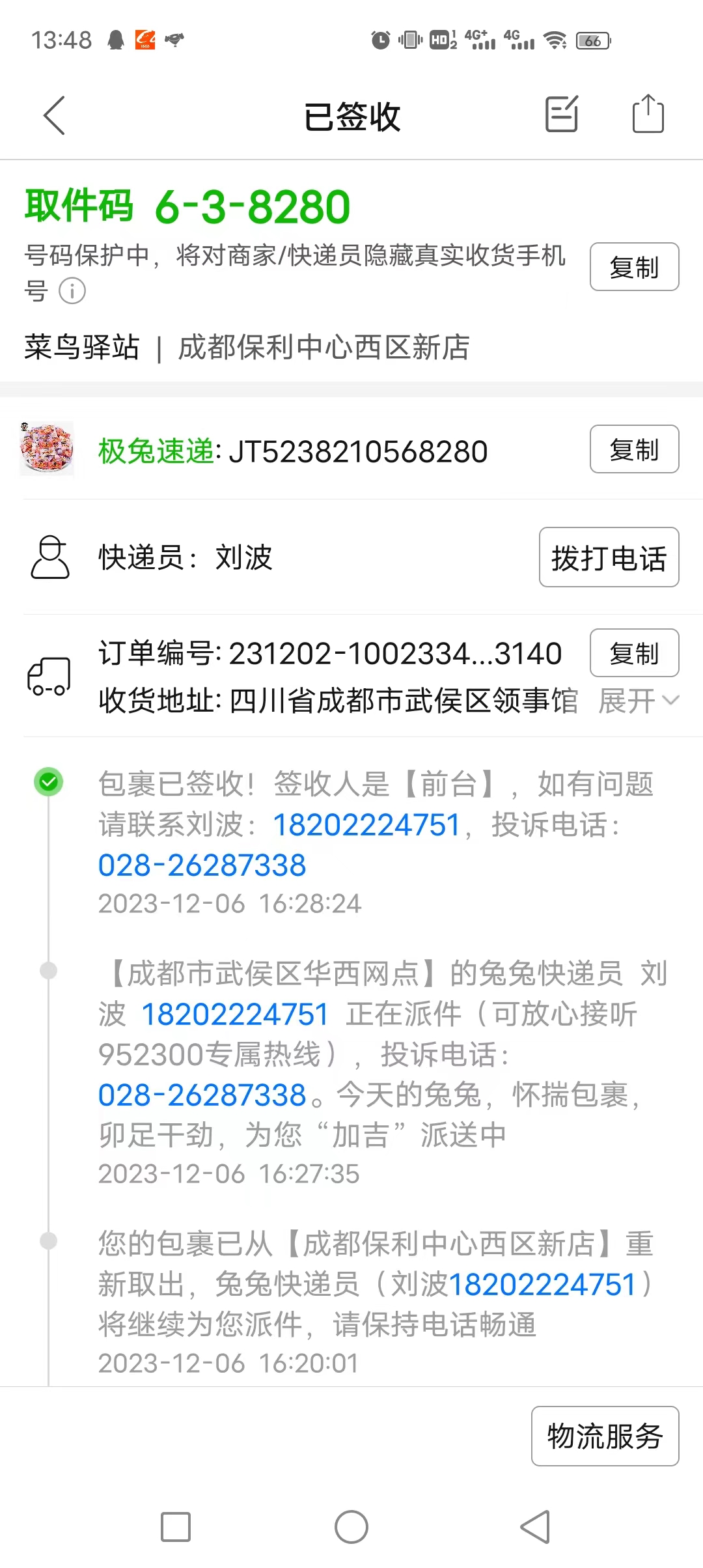The height and width of the screenshot is (1568, 703).
Task: Tap 刘波's number in the 重新取出 entry
Action: click(x=542, y=1285)
